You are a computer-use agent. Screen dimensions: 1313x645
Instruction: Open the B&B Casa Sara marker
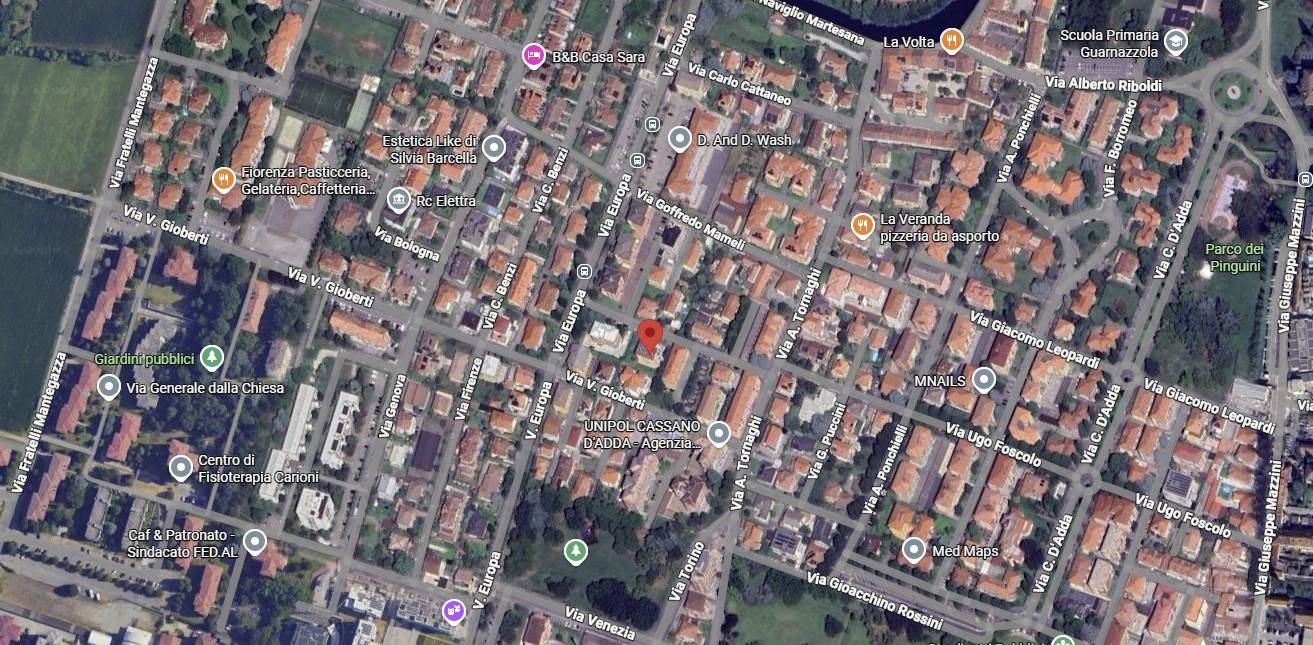coord(534,55)
